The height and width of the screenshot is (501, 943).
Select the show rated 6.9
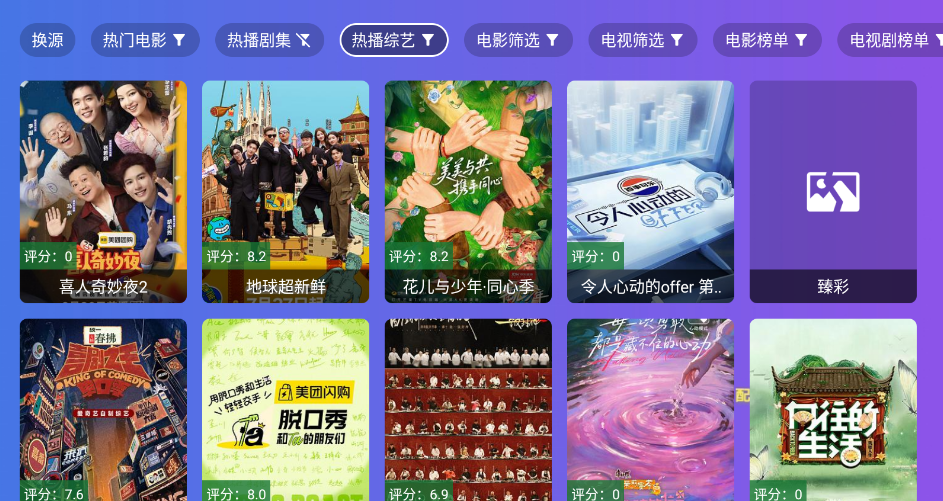point(468,410)
